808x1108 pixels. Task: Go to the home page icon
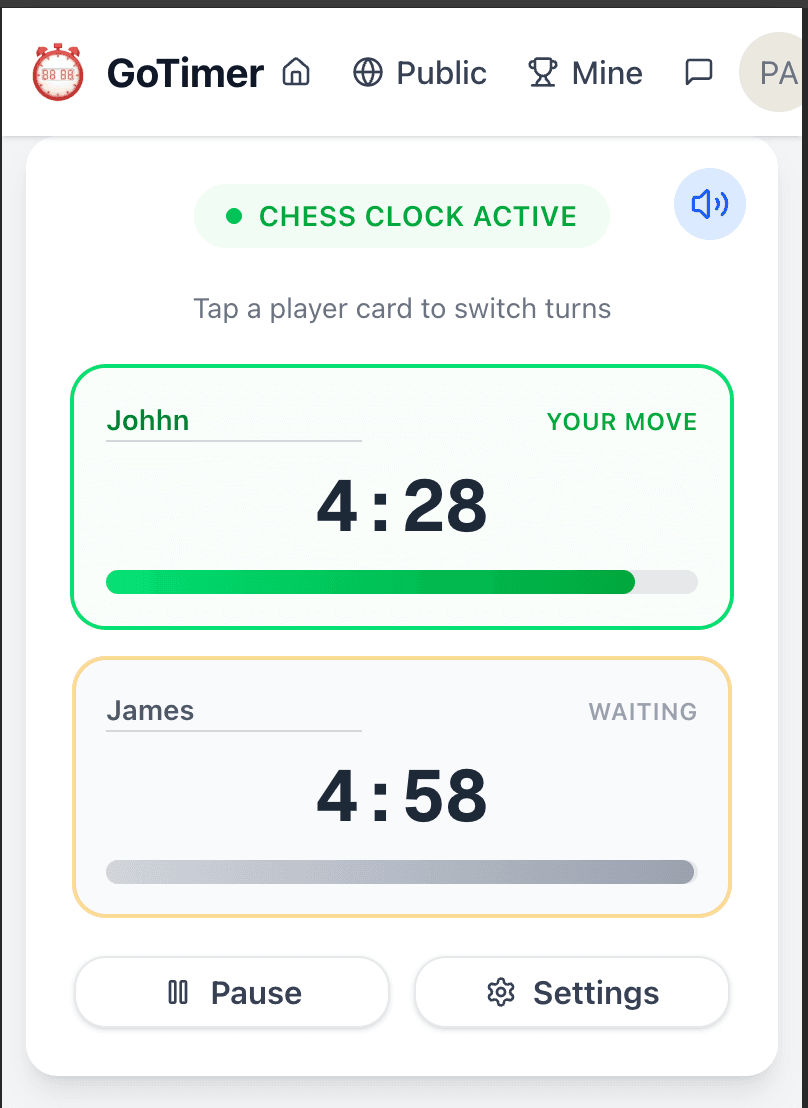click(x=296, y=73)
